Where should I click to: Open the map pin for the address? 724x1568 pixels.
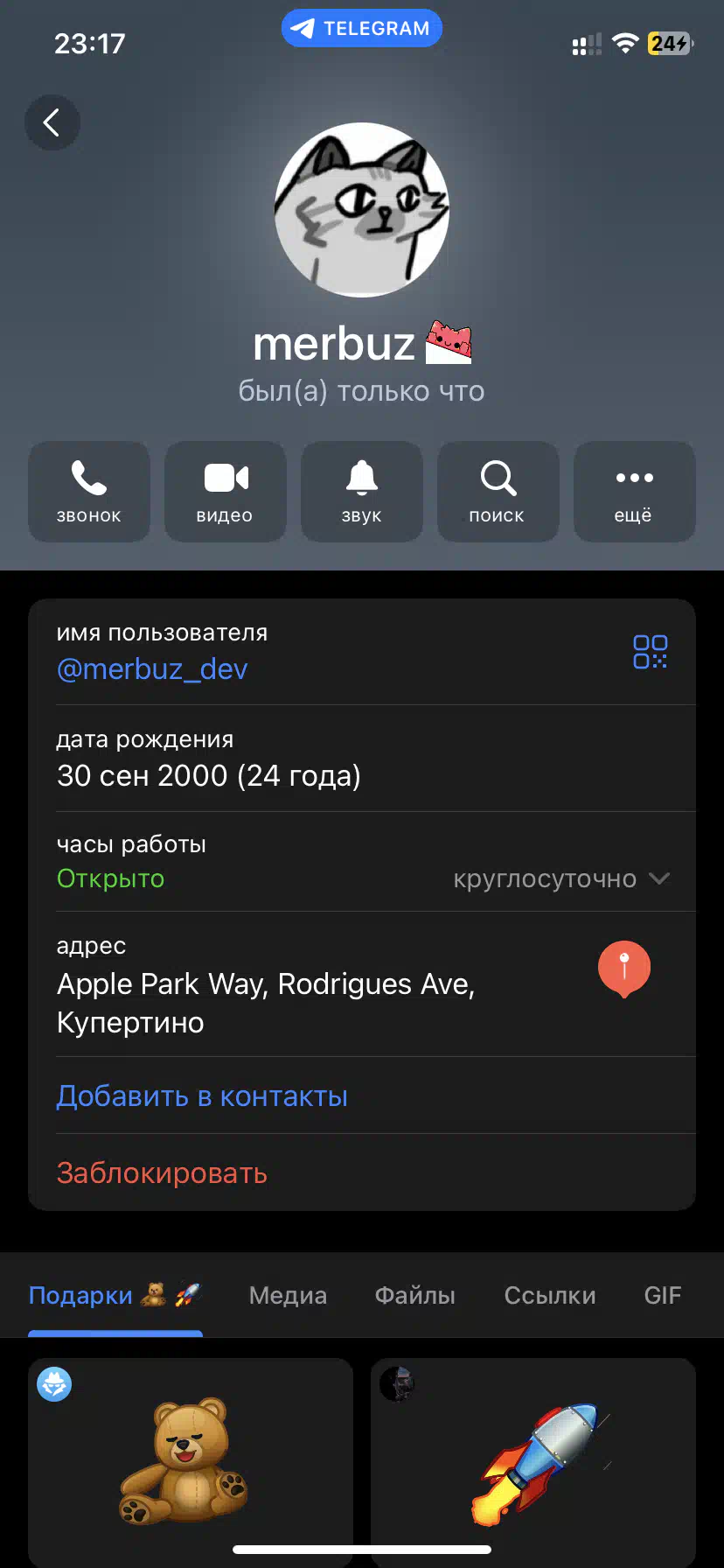[624, 969]
